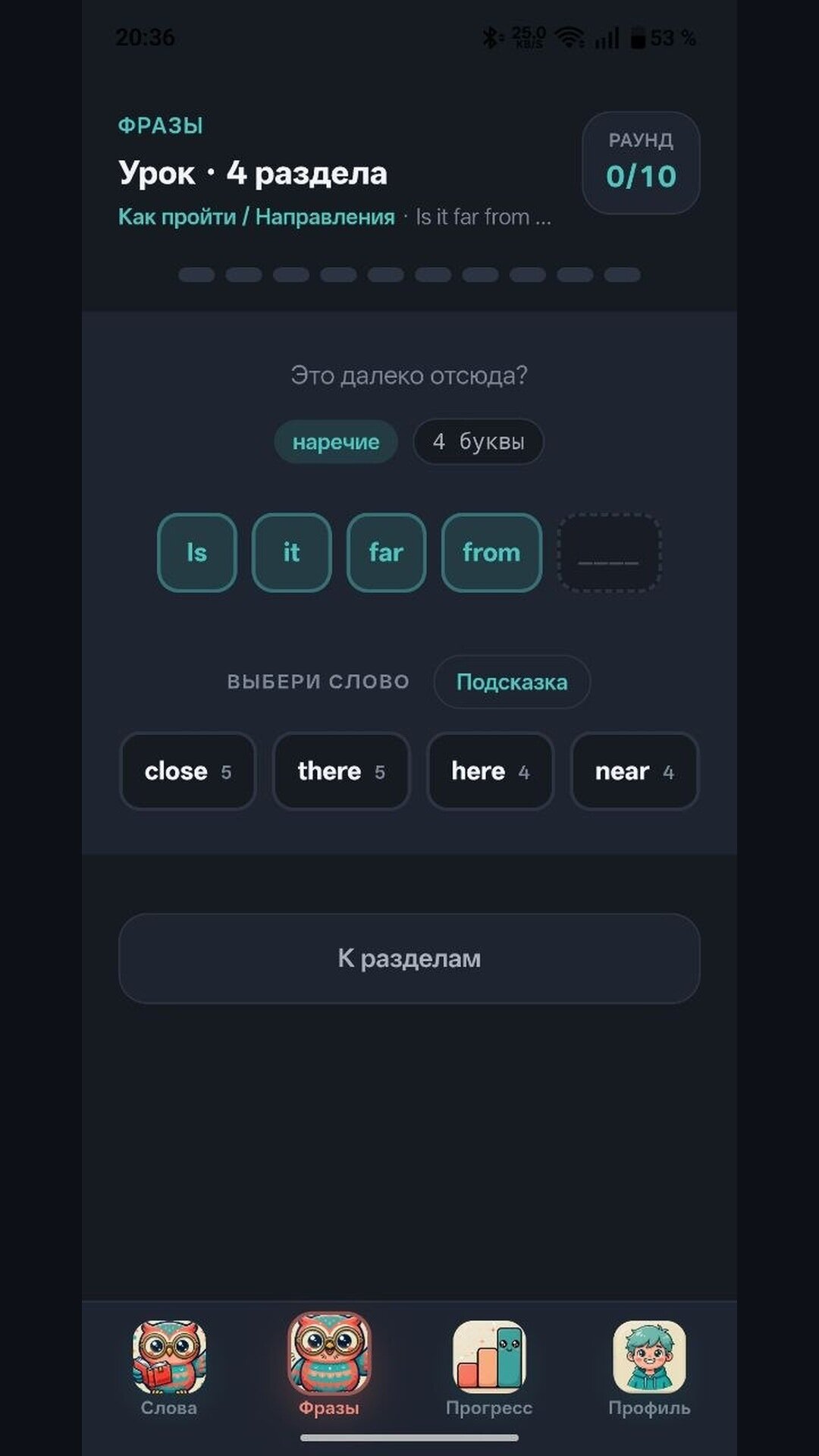This screenshot has width=819, height=1456.
Task: Open the Подсказка hint
Action: [512, 682]
